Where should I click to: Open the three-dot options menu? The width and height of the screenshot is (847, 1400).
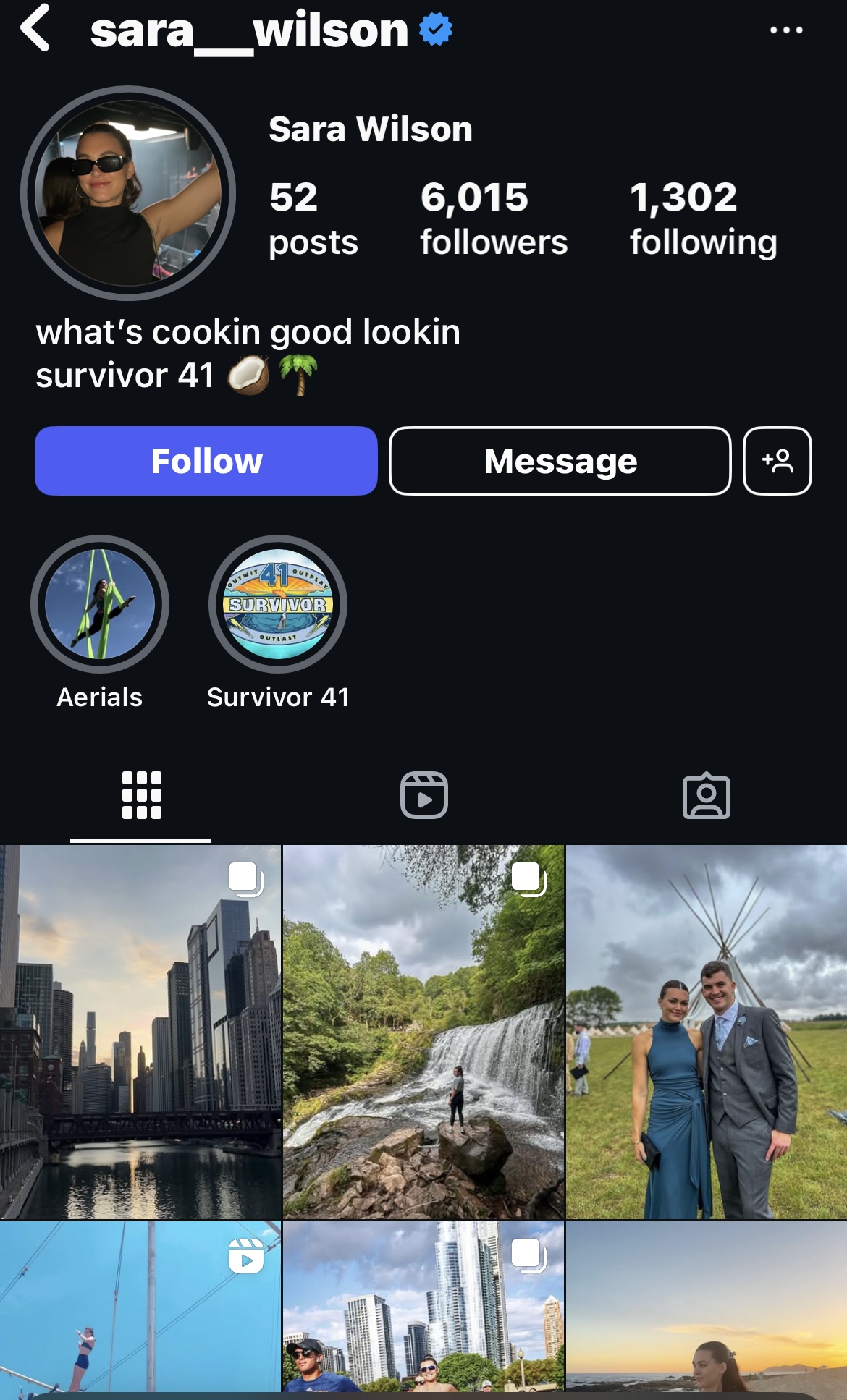786,30
